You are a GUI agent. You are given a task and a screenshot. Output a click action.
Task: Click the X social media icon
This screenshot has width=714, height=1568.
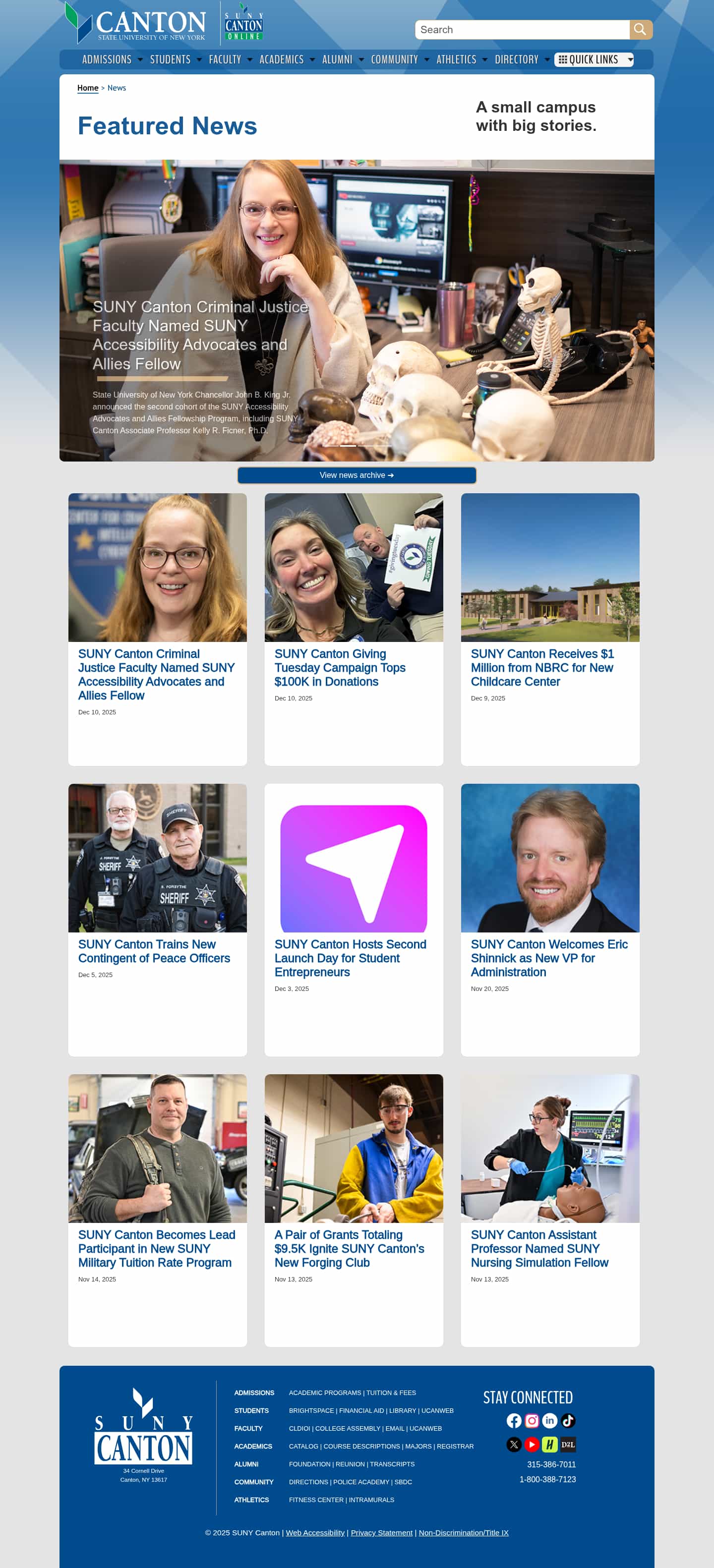pyautogui.click(x=514, y=1445)
